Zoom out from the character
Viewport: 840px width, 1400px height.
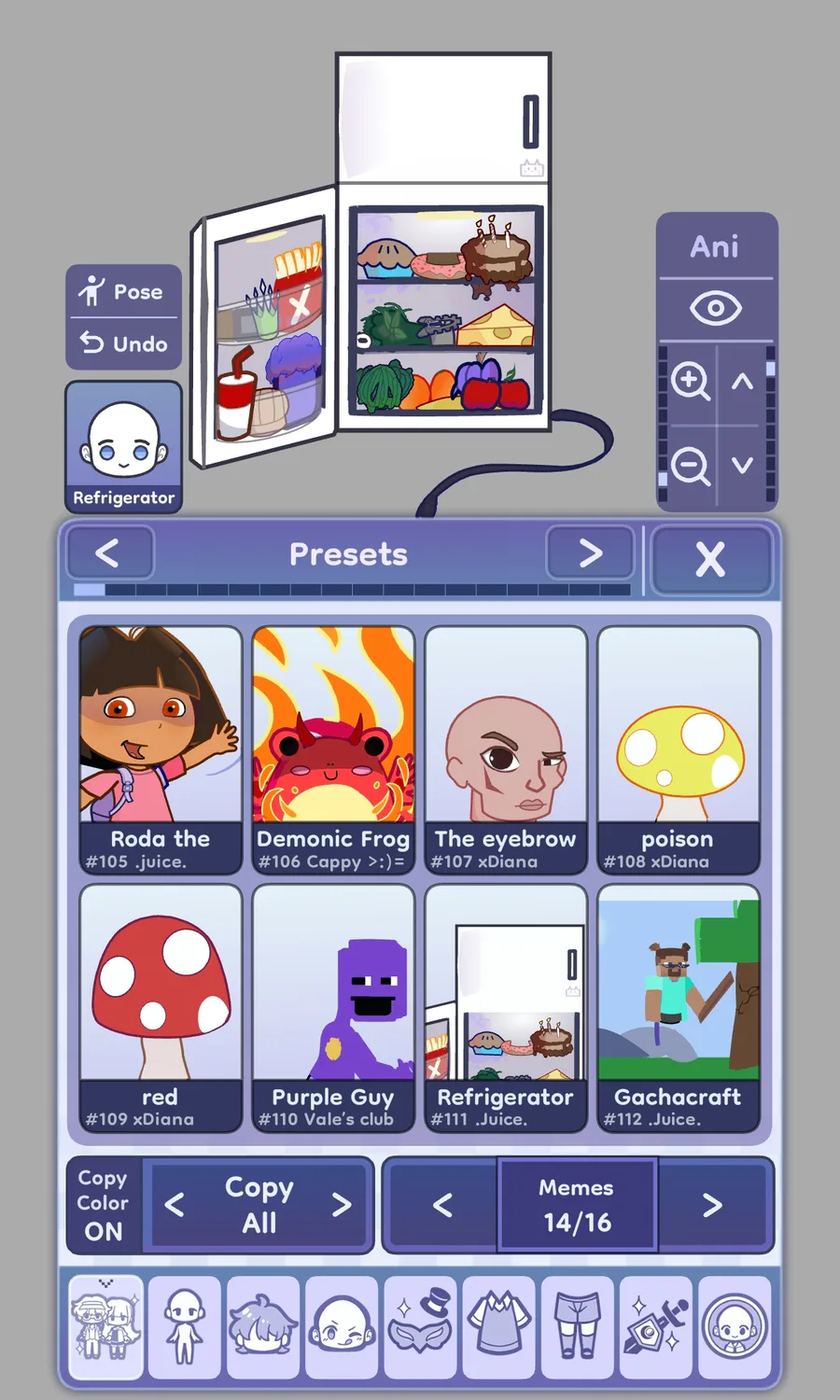pyautogui.click(x=691, y=465)
